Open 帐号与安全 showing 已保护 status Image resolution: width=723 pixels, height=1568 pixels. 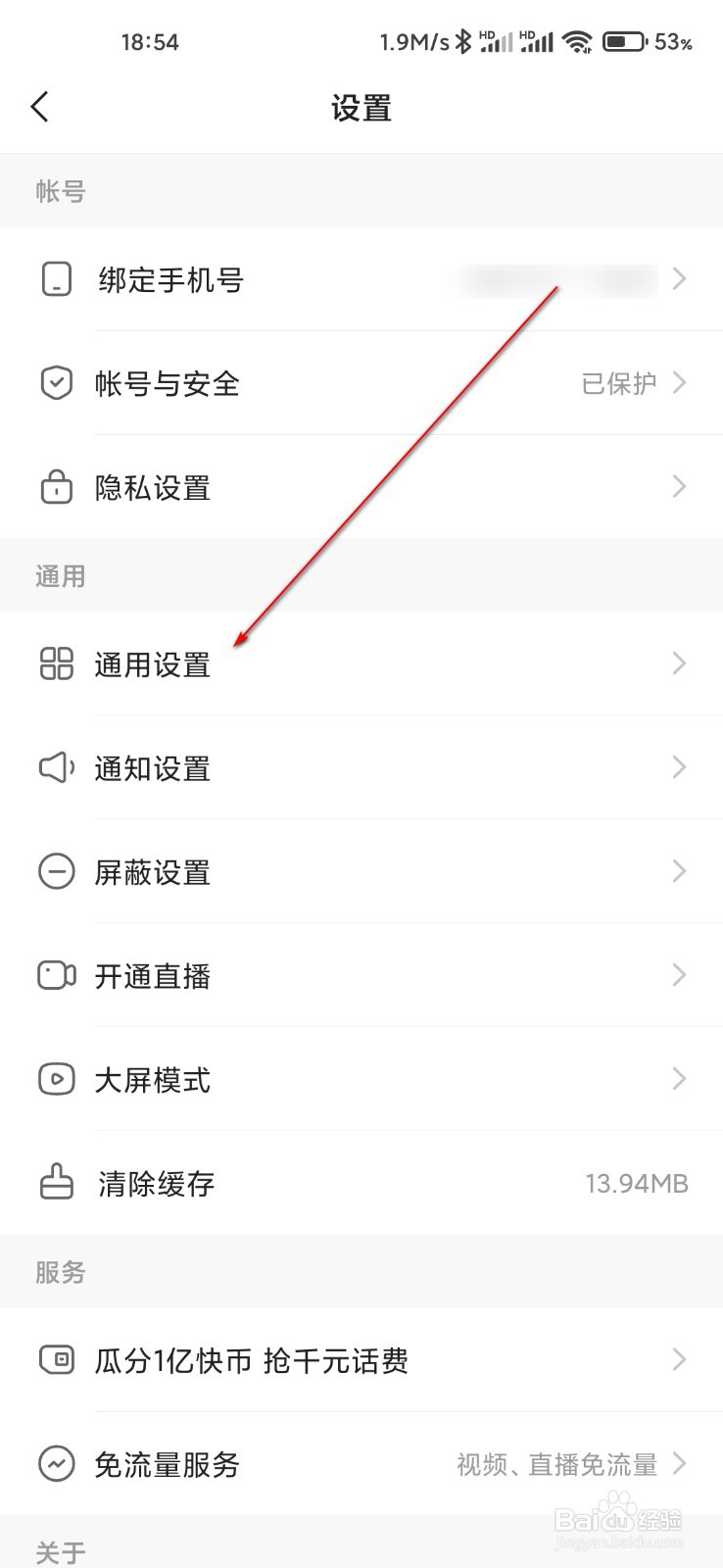click(x=362, y=383)
